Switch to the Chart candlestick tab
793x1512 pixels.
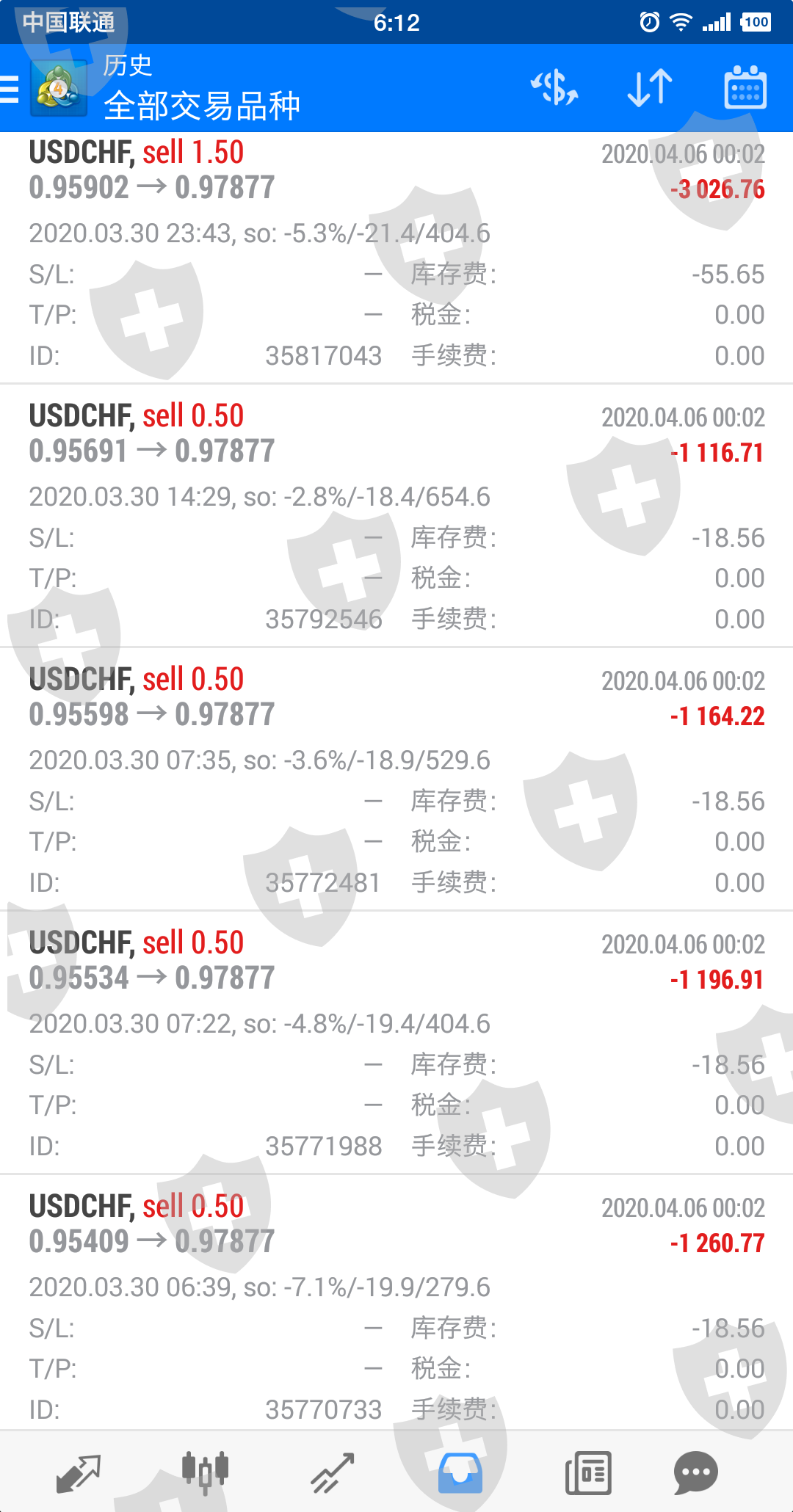pos(206,1472)
